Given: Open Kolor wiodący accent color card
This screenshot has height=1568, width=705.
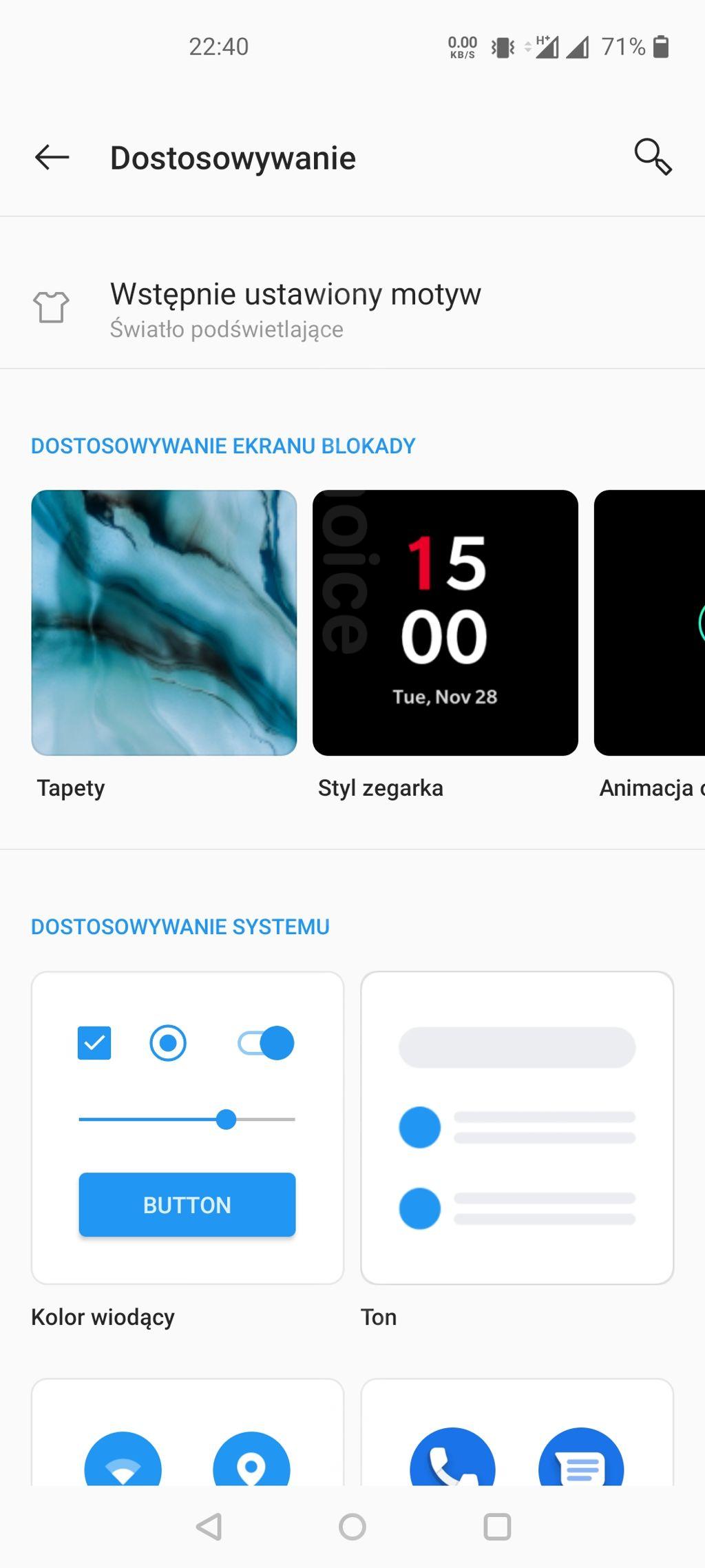Looking at the screenshot, I should (x=187, y=1128).
